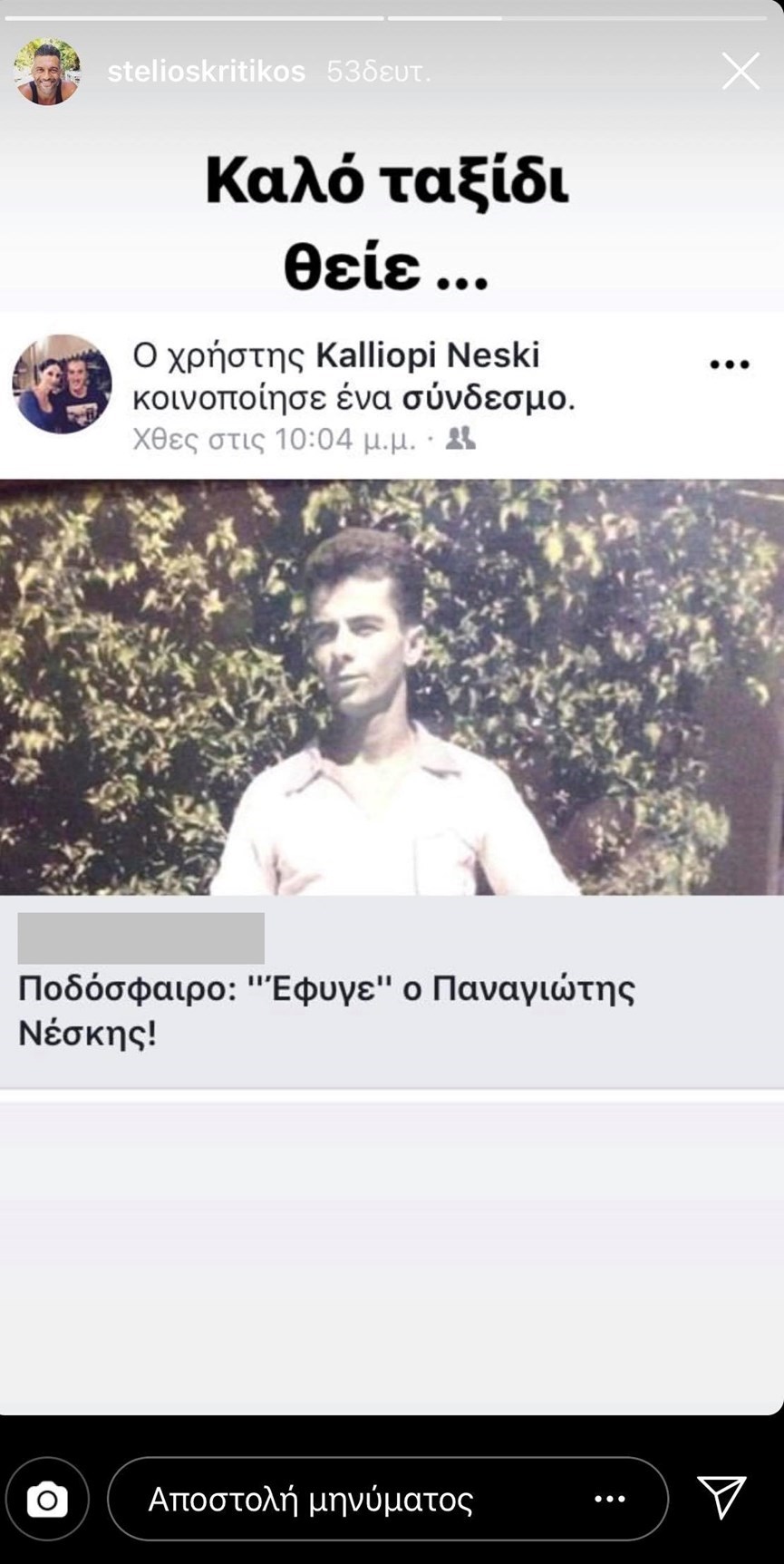Viewport: 784px width, 1564px height.
Task: Open more options in message bar
Action: click(x=610, y=1500)
